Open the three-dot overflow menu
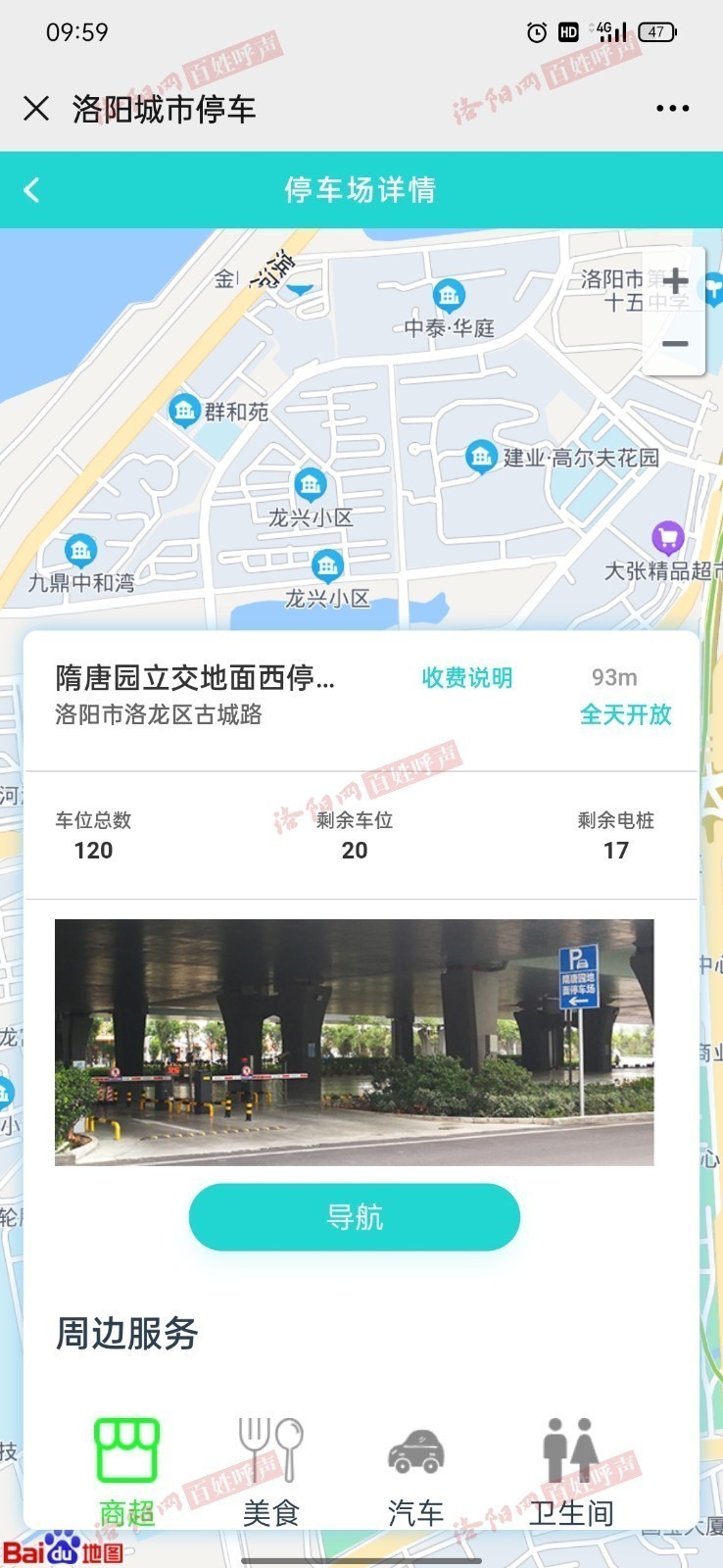Image resolution: width=723 pixels, height=1568 pixels. (672, 109)
